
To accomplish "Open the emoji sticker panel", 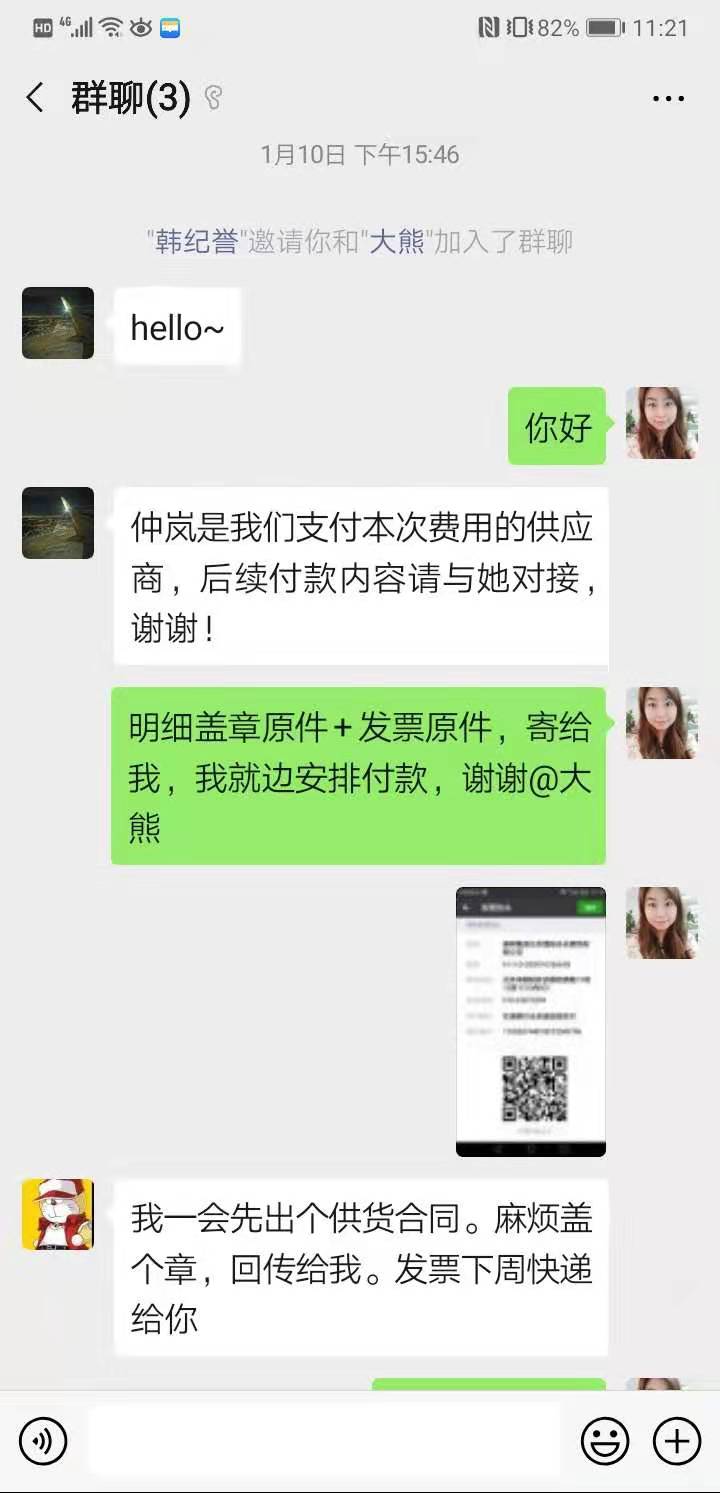I will pos(605,1441).
